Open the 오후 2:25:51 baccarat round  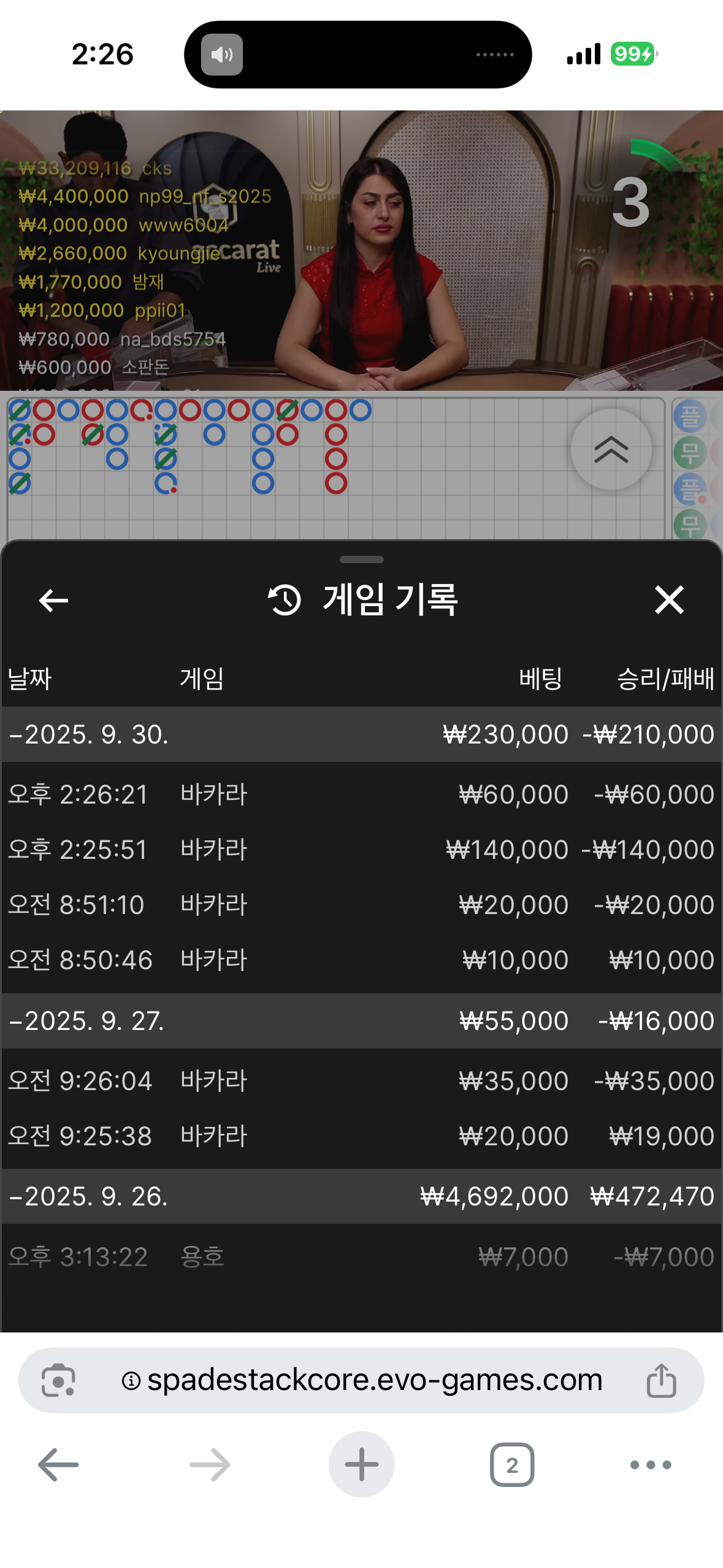tap(361, 850)
